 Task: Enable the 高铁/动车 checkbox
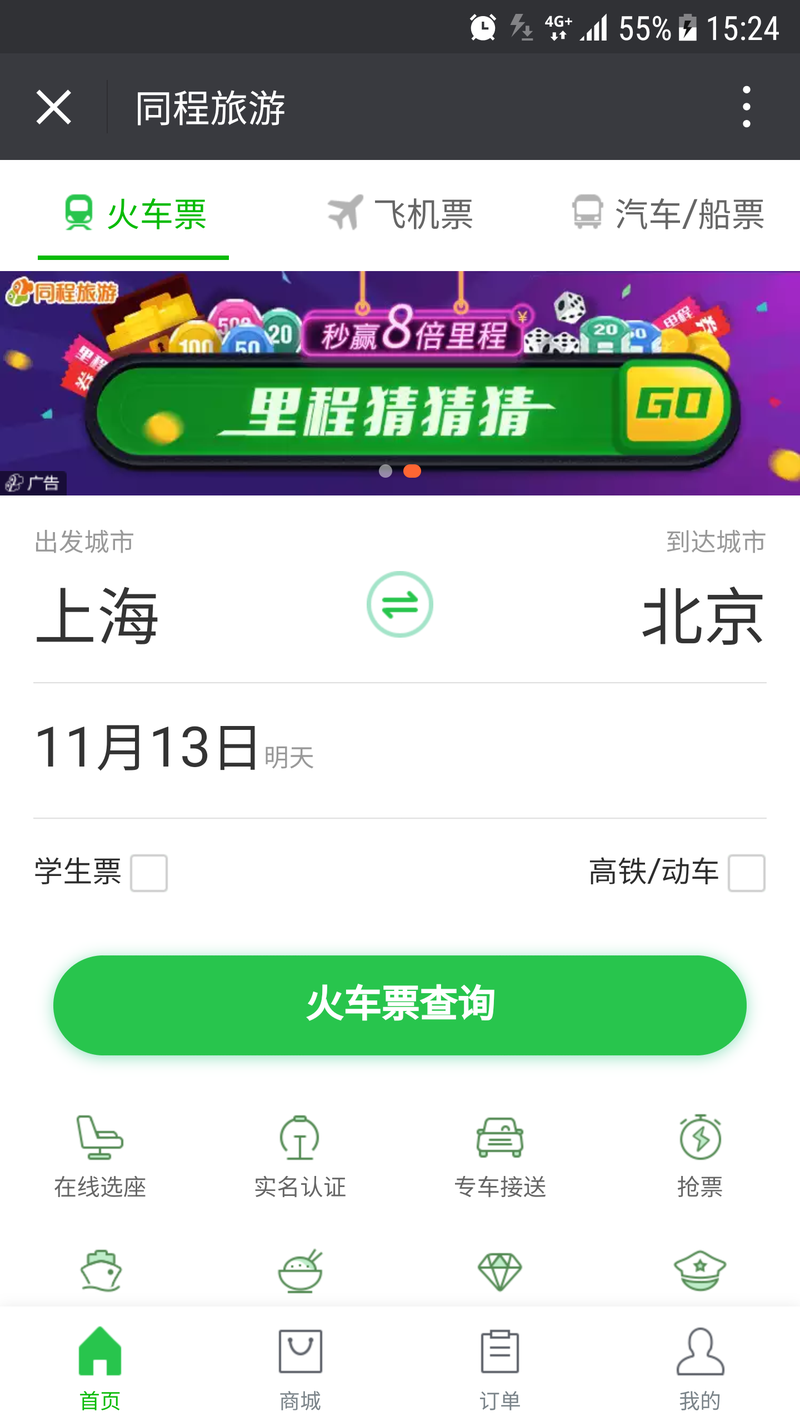[746, 873]
